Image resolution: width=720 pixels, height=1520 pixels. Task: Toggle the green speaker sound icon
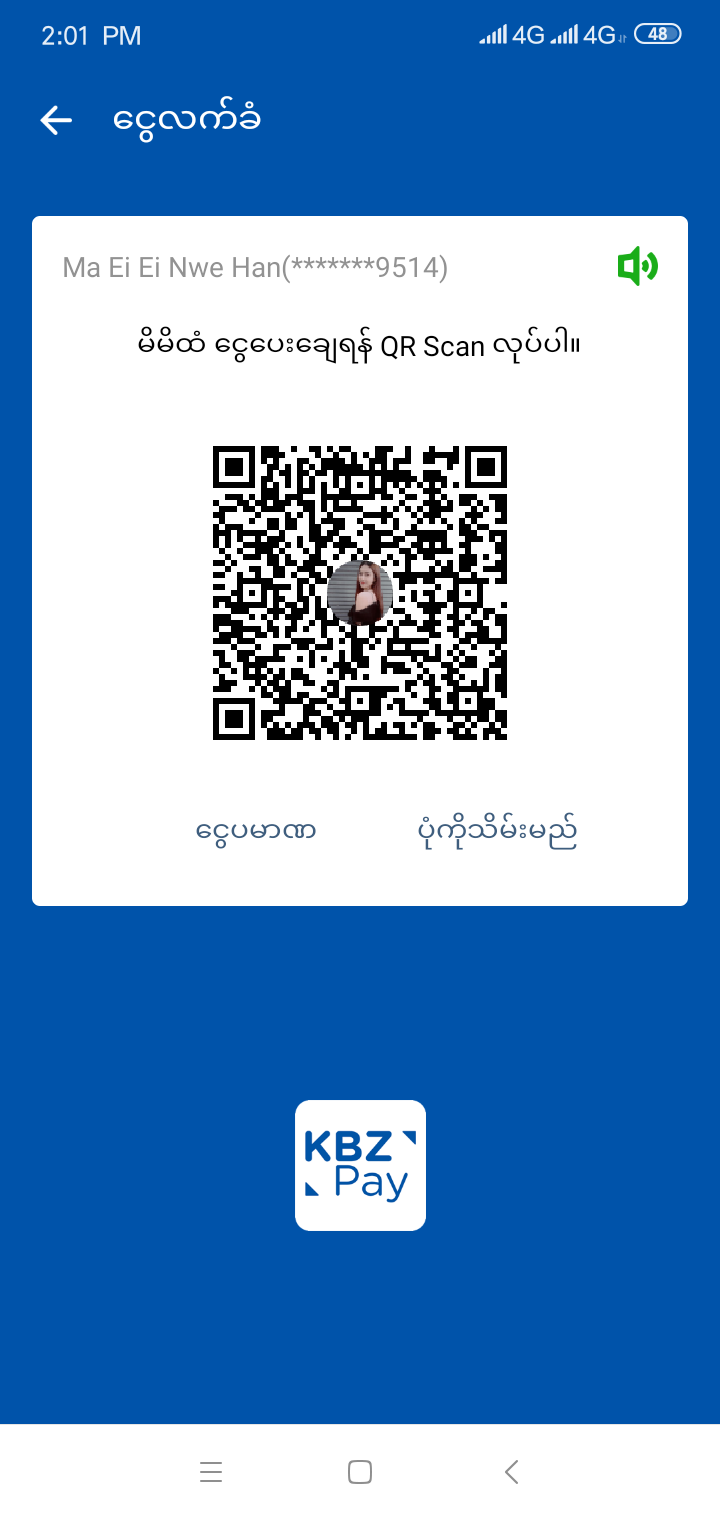pos(637,267)
